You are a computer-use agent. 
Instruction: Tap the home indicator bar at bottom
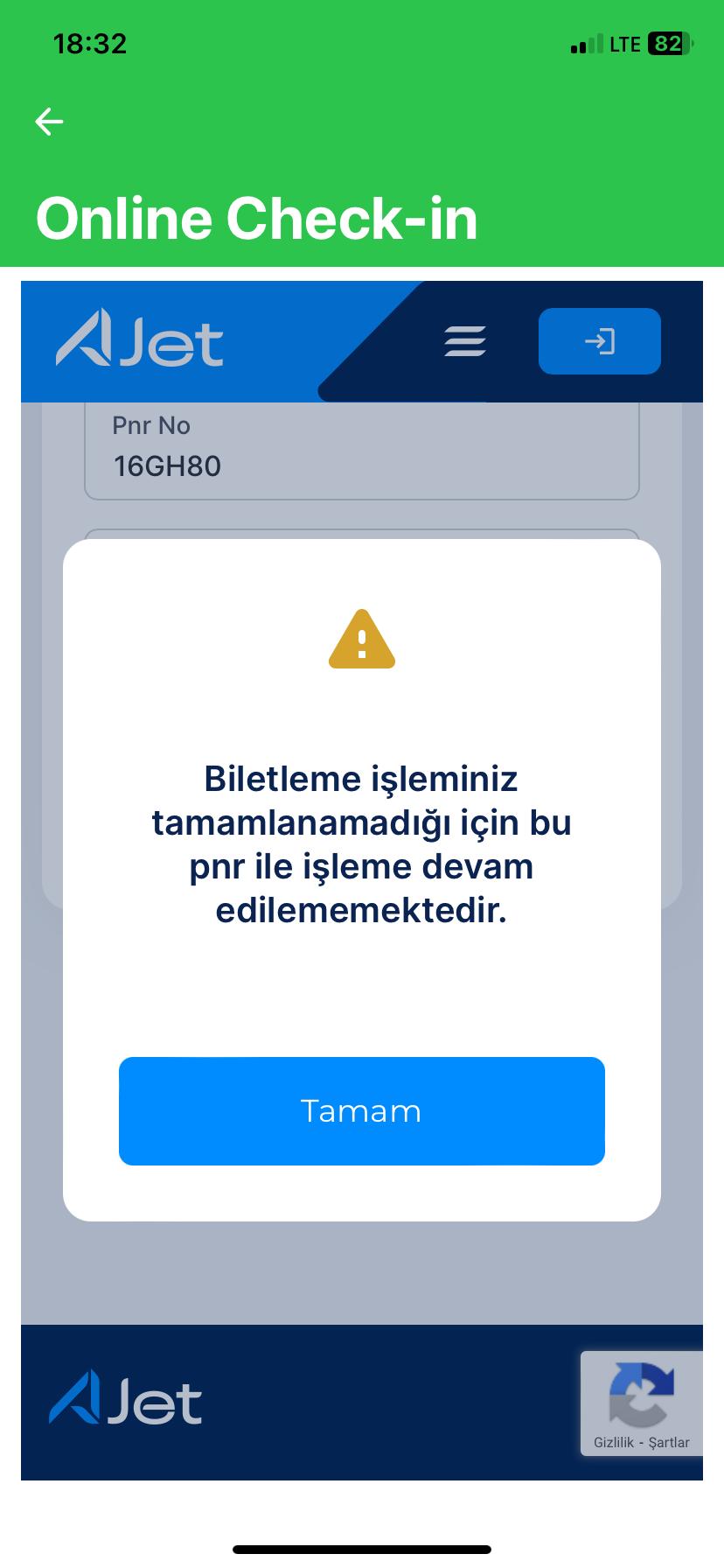(362, 1549)
